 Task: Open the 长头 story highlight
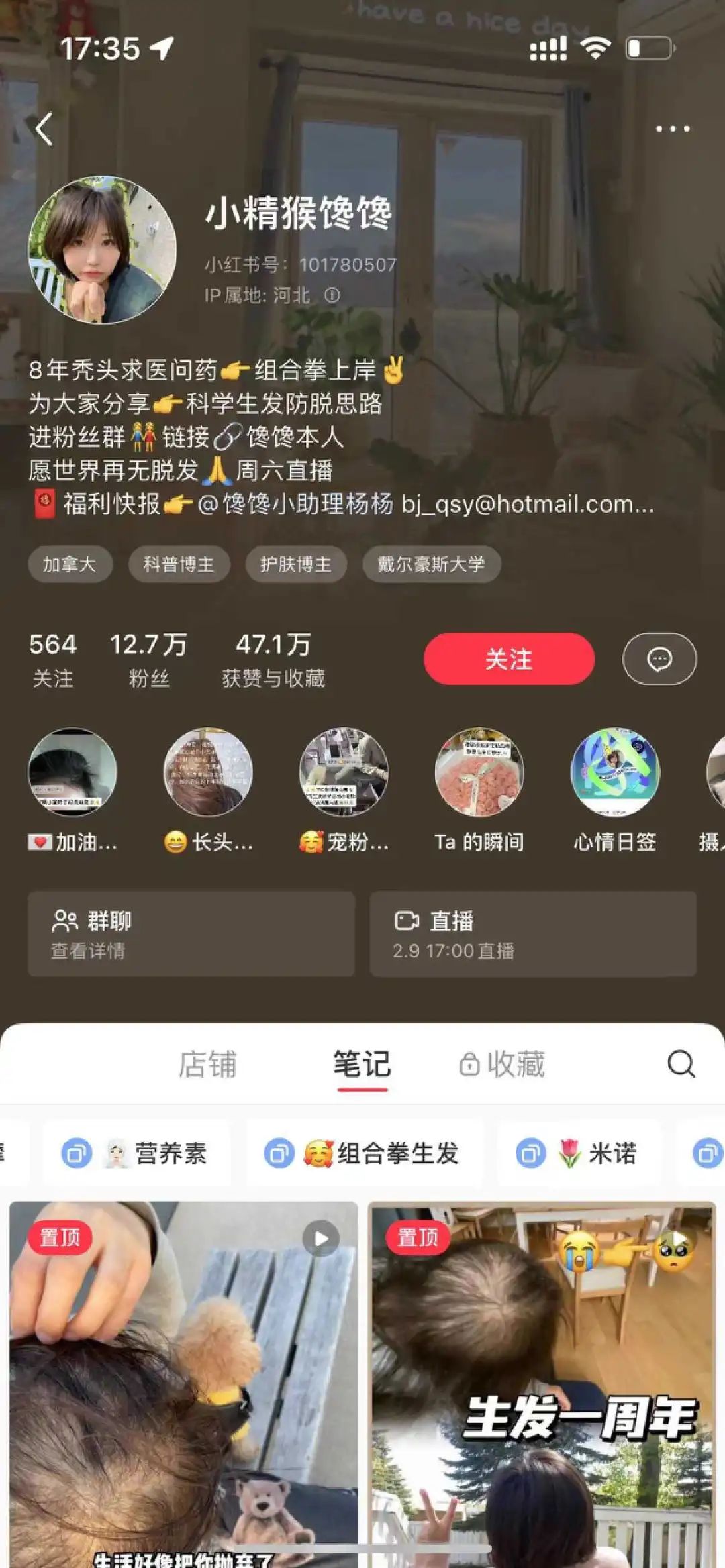click(208, 773)
